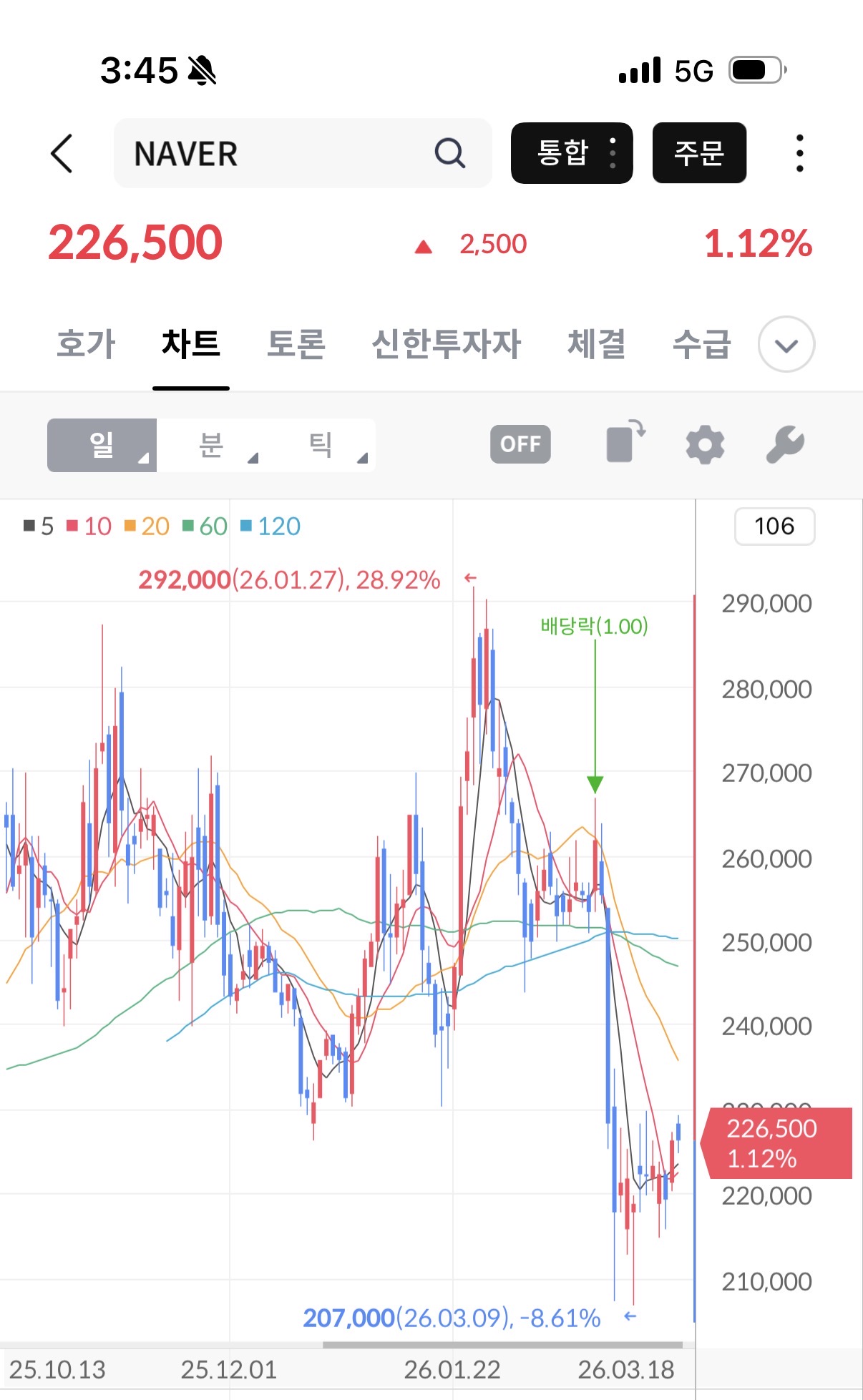Open the 신한투자자 tab

point(446,344)
